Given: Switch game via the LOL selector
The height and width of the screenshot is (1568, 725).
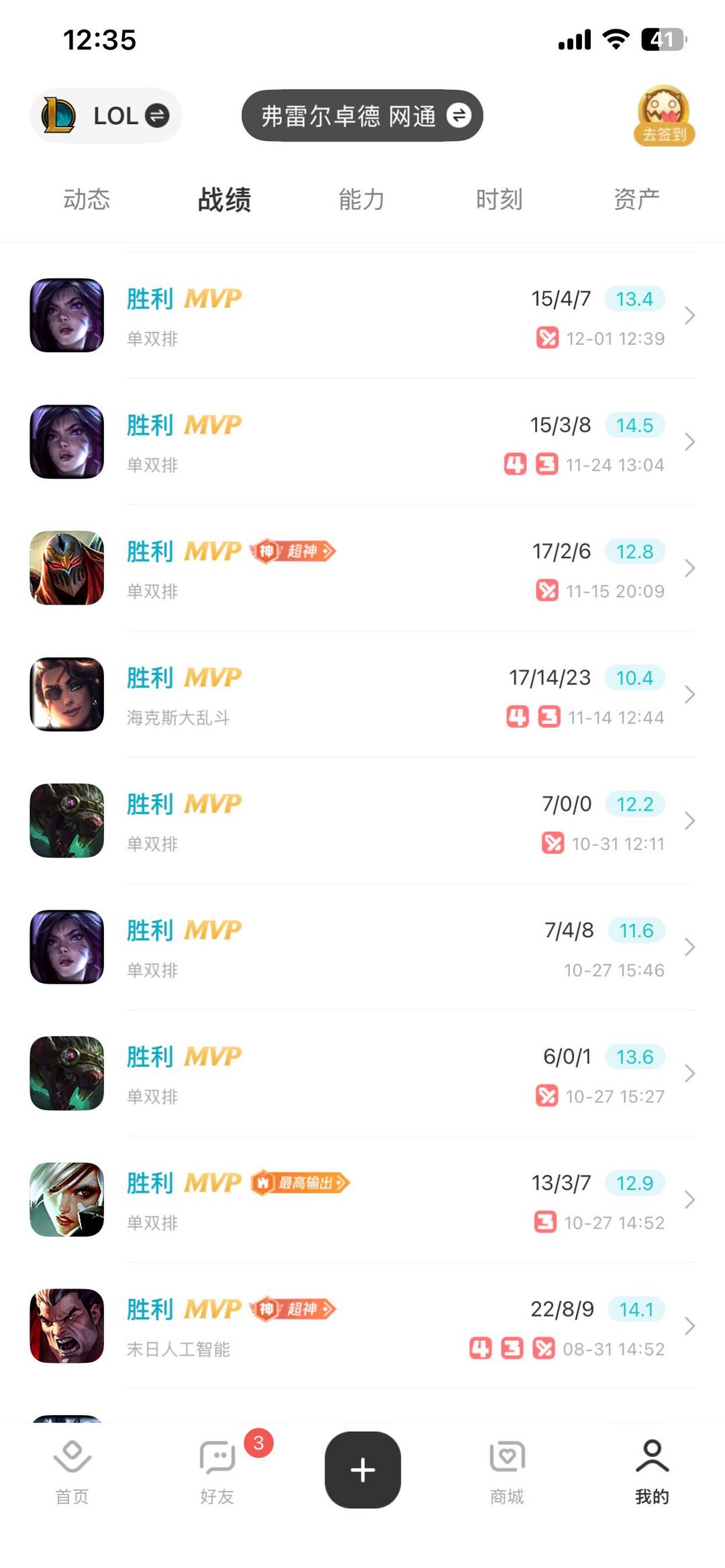Looking at the screenshot, I should [106, 115].
